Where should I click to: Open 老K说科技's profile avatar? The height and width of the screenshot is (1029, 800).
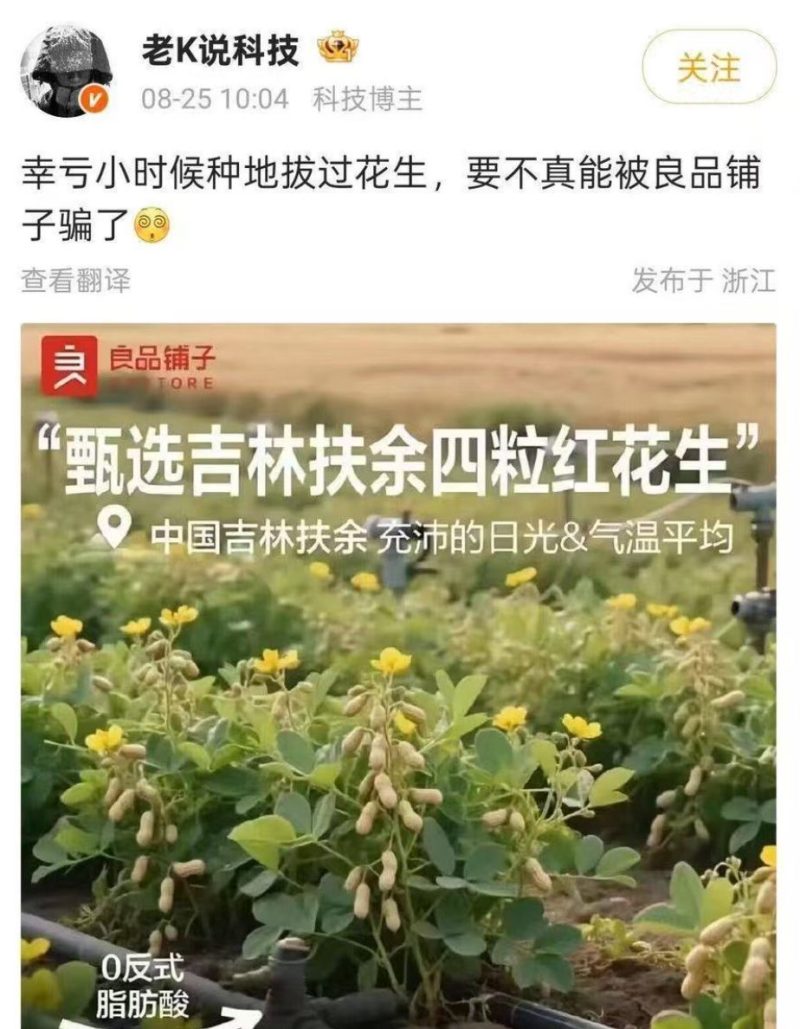click(x=66, y=70)
